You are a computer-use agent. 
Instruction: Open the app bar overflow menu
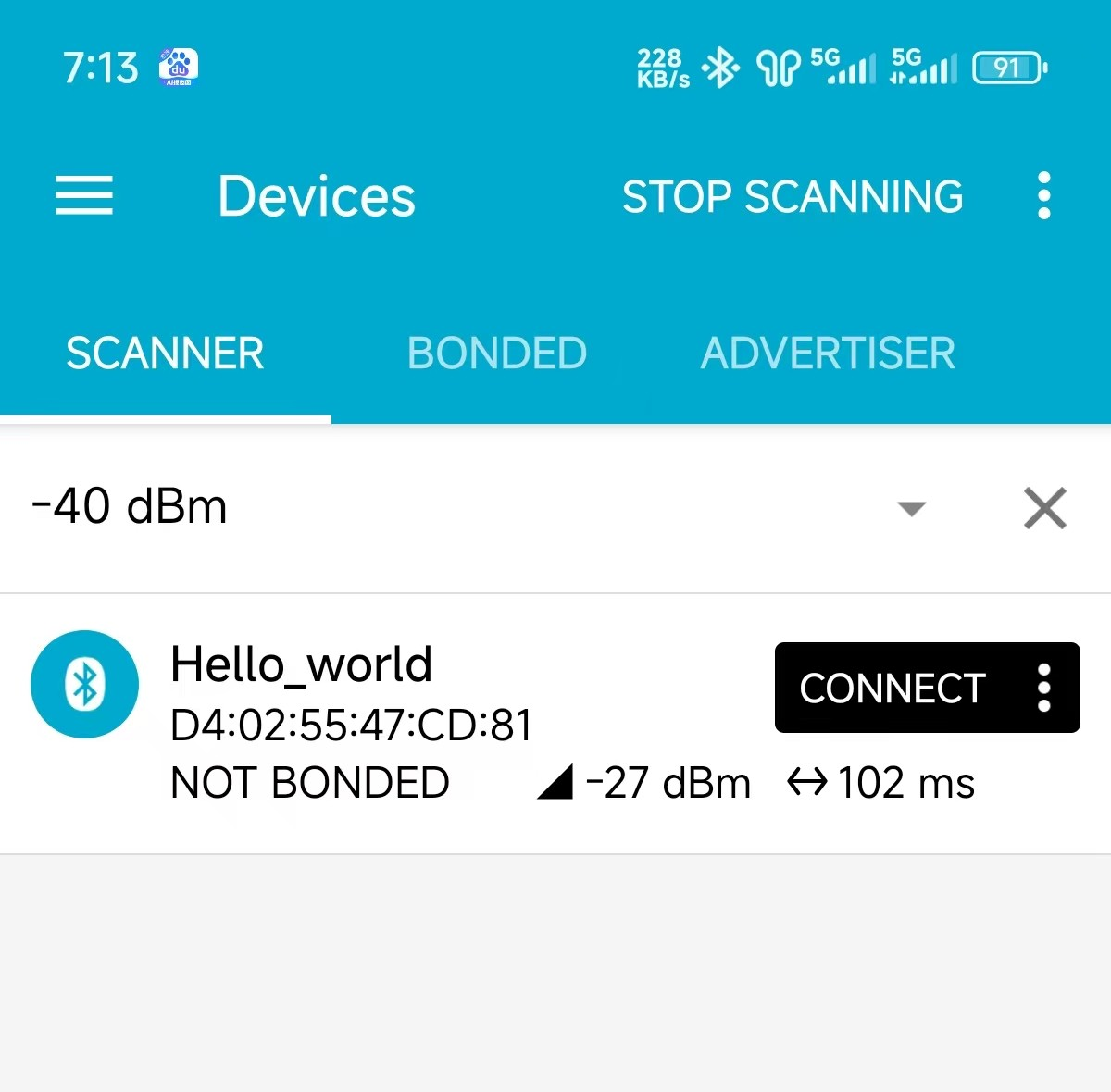click(x=1044, y=196)
